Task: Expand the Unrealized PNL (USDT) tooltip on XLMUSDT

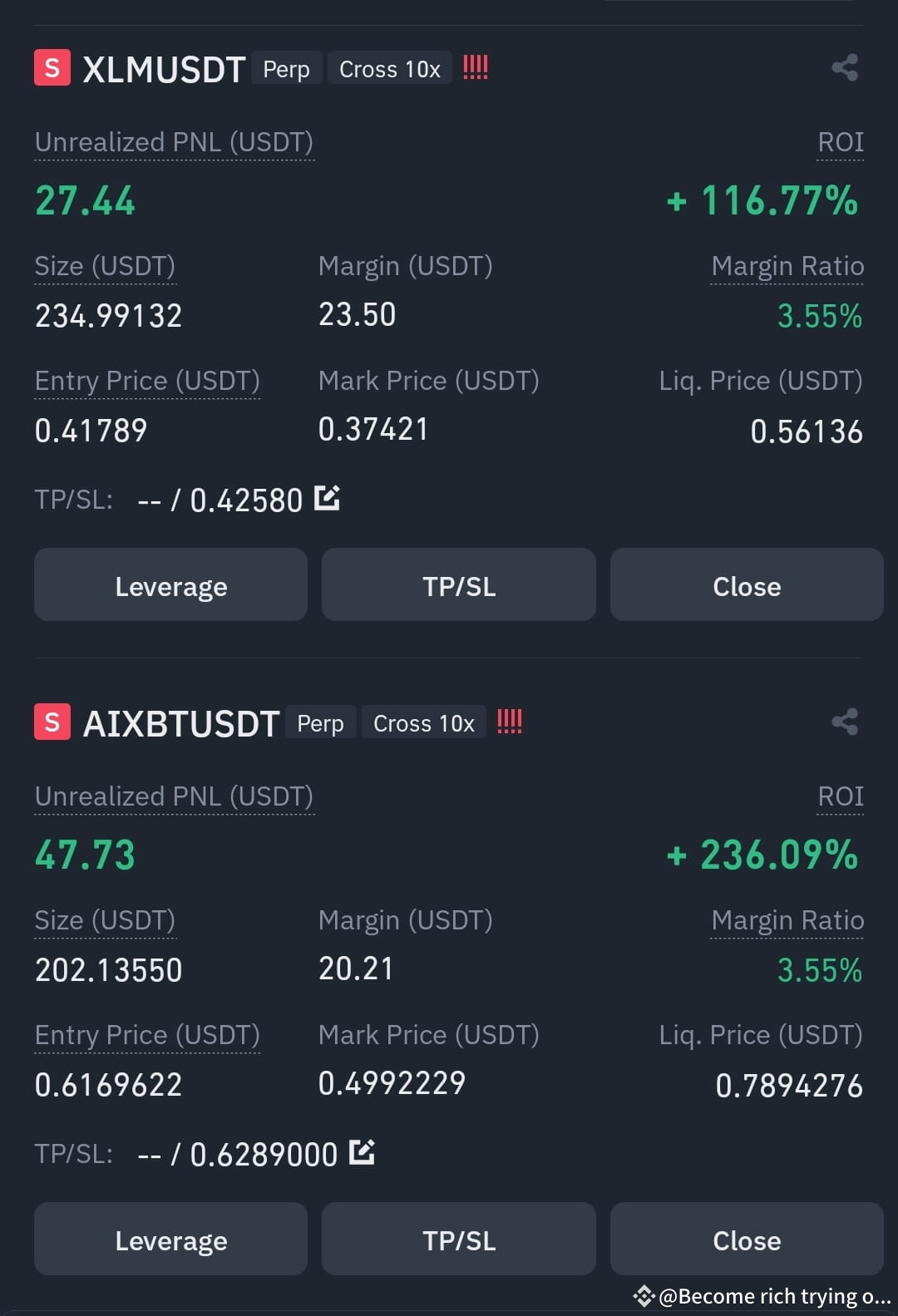Action: (x=174, y=141)
